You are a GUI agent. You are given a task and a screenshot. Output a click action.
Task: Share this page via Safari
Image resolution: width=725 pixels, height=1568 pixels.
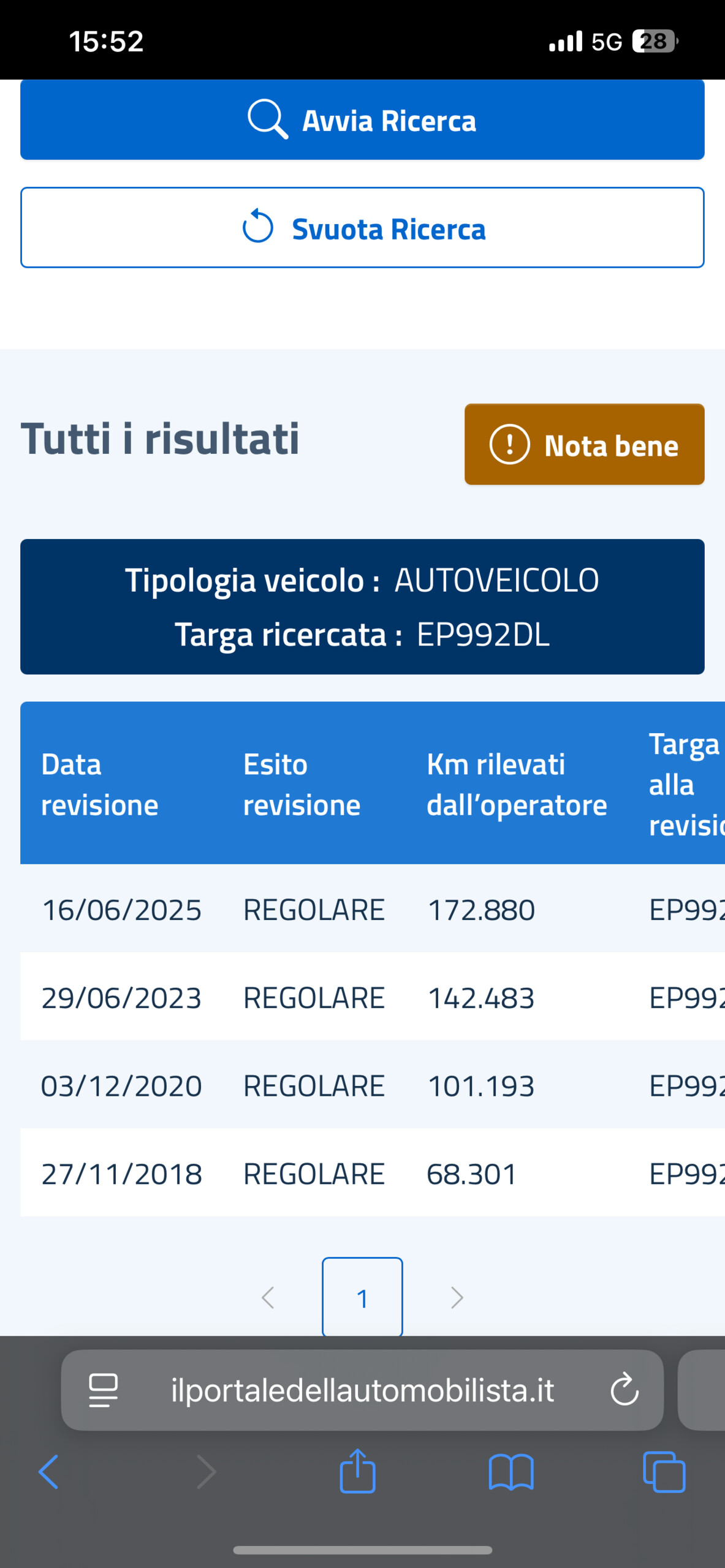(357, 1471)
